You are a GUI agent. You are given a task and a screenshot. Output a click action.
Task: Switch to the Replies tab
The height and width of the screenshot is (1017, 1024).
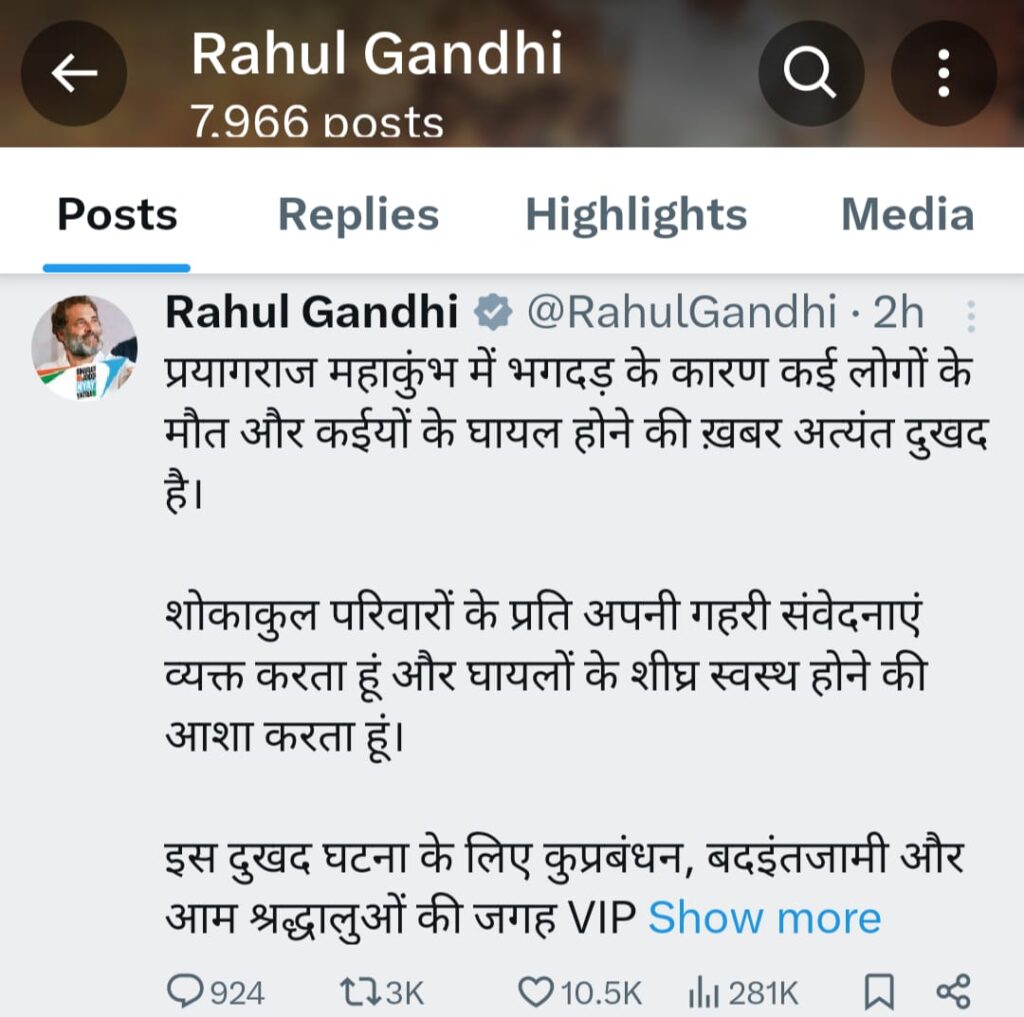click(358, 215)
